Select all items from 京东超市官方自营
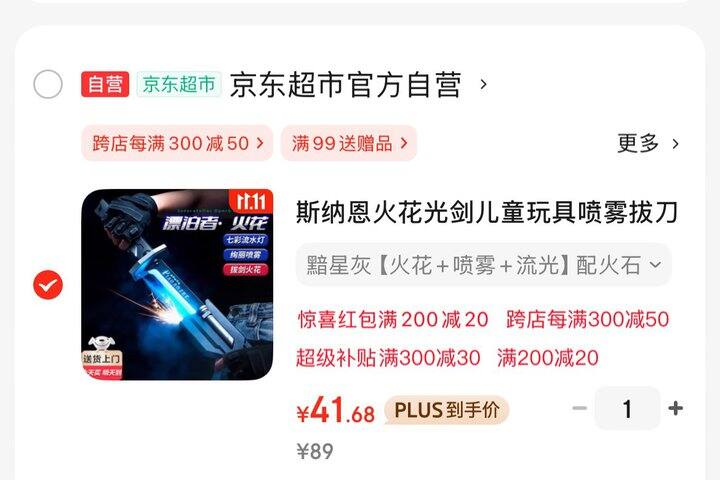This screenshot has width=720, height=480. coord(48,85)
